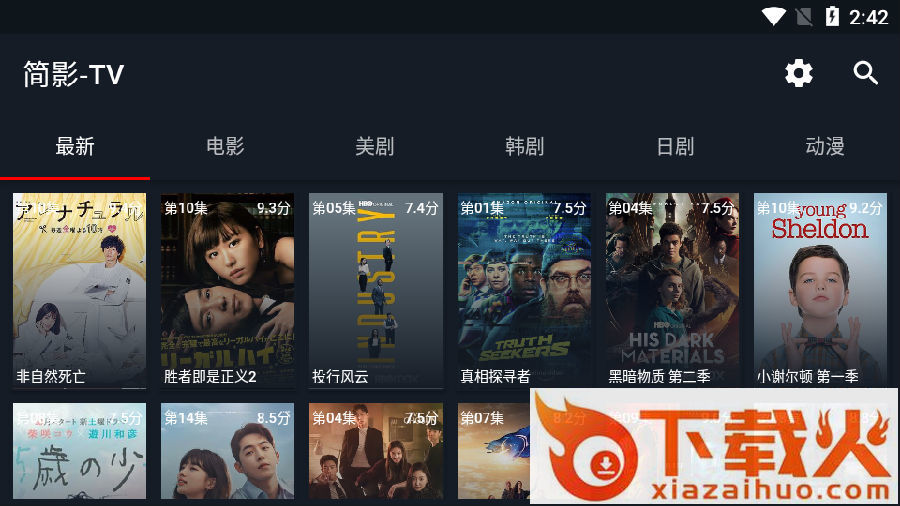Open 黑暗物质 第二季 poster
Viewport: 900px width, 506px height.
coord(672,290)
